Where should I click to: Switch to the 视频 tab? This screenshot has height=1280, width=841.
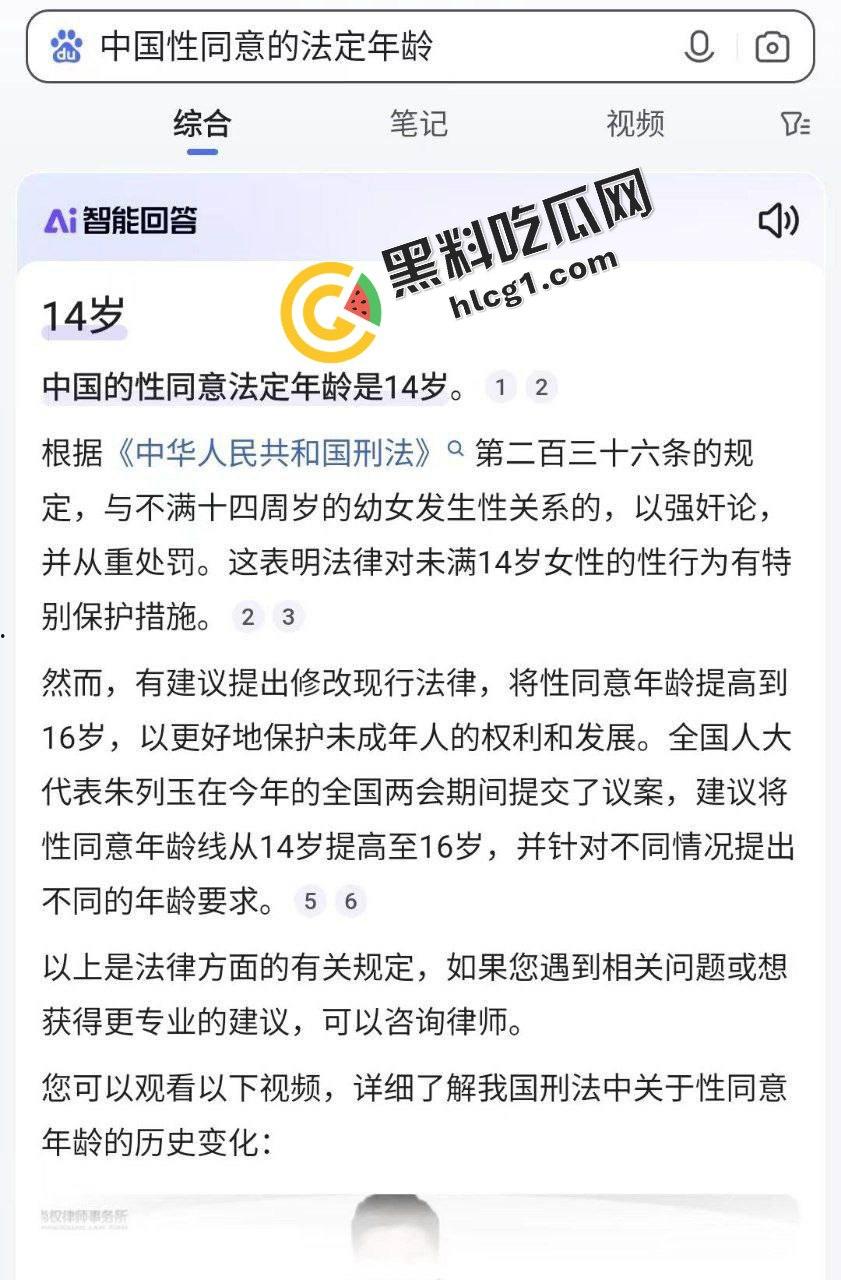[x=635, y=124]
